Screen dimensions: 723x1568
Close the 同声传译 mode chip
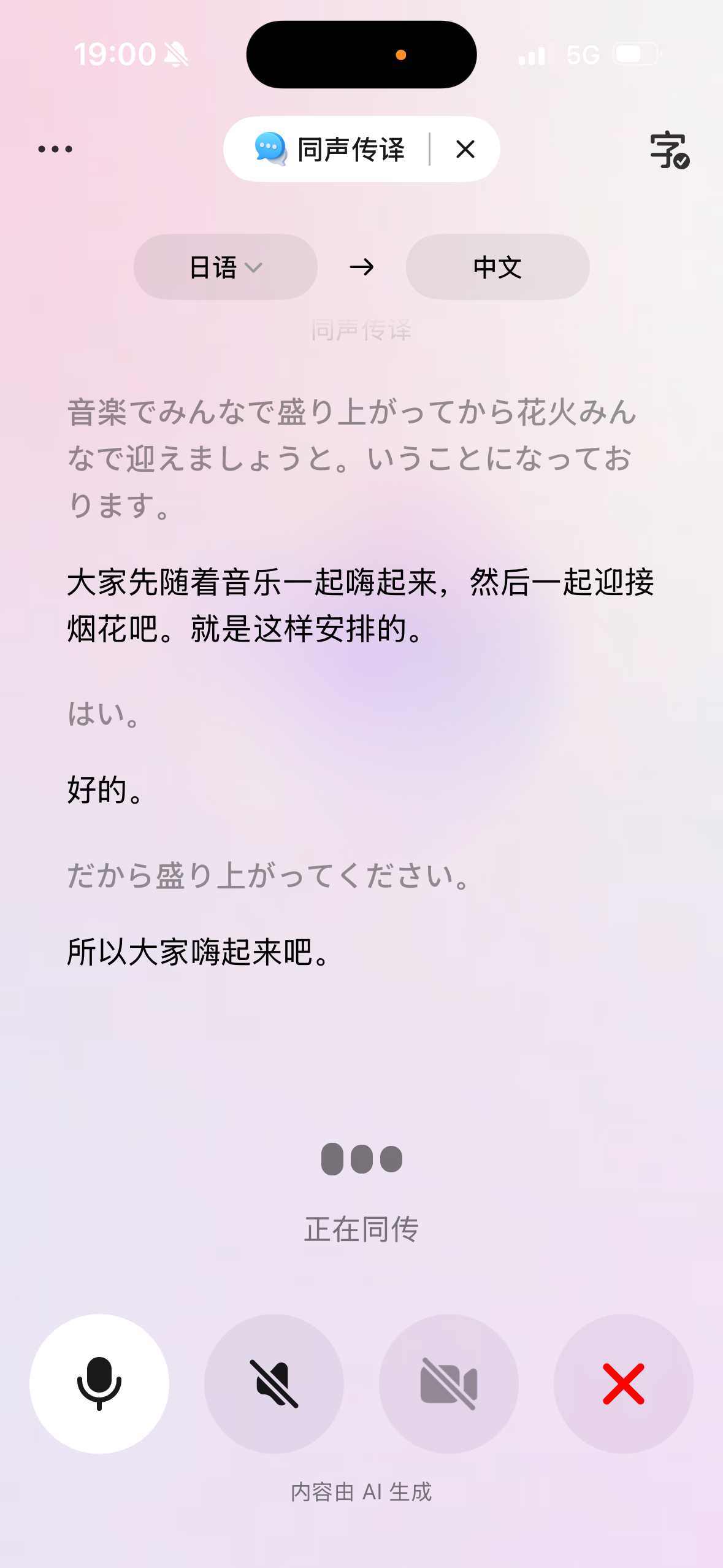pyautogui.click(x=465, y=149)
